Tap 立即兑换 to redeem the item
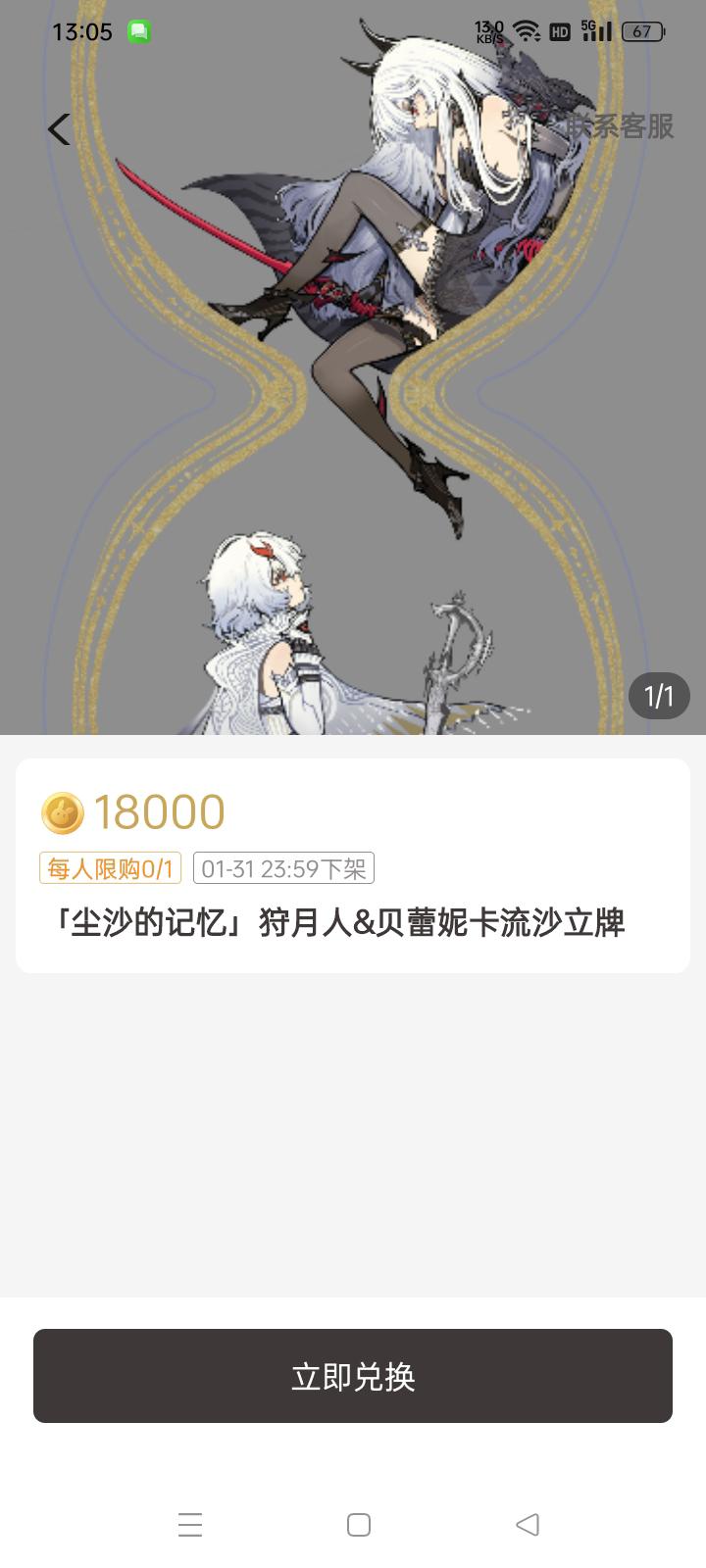This screenshot has height=1568, width=706. [x=353, y=1376]
